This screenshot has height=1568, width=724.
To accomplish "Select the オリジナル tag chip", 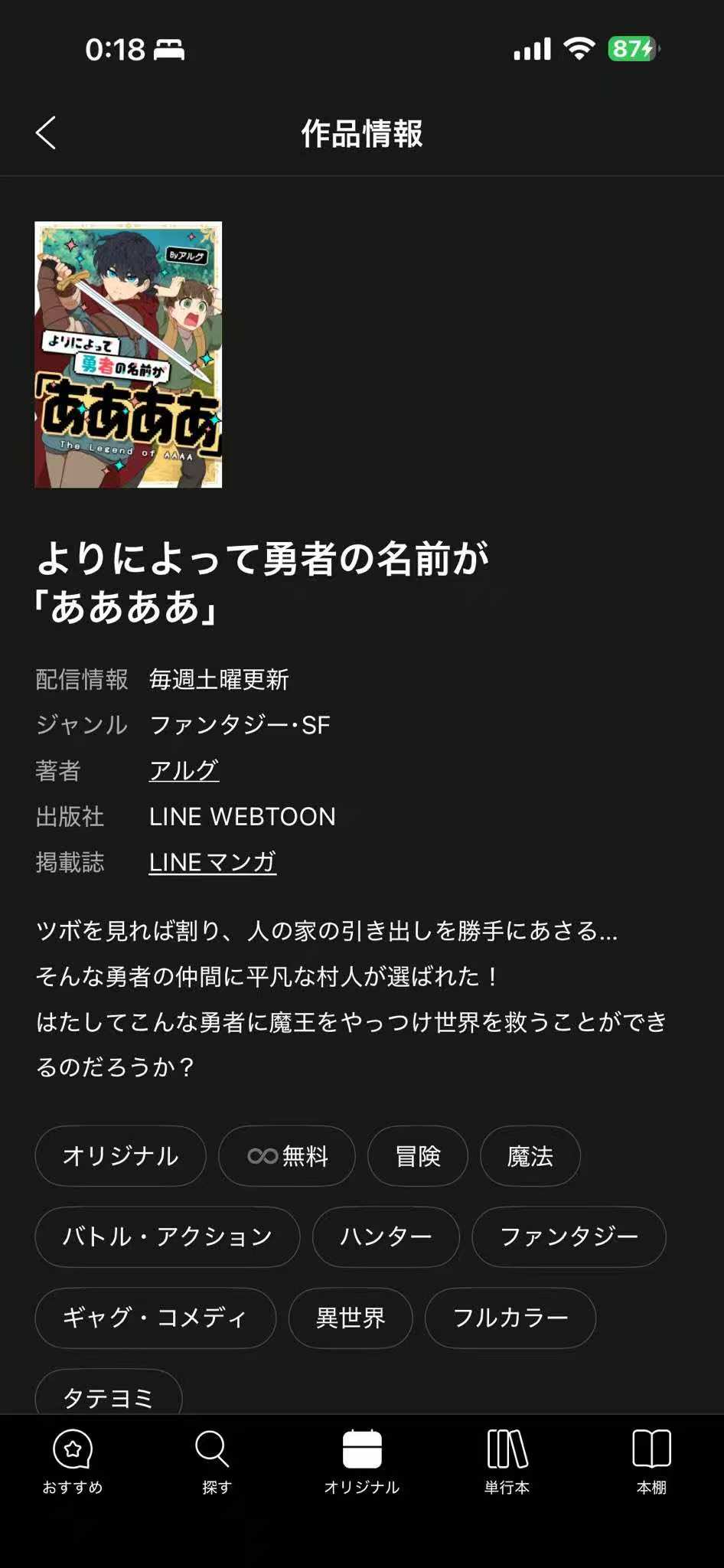I will pos(120,1156).
